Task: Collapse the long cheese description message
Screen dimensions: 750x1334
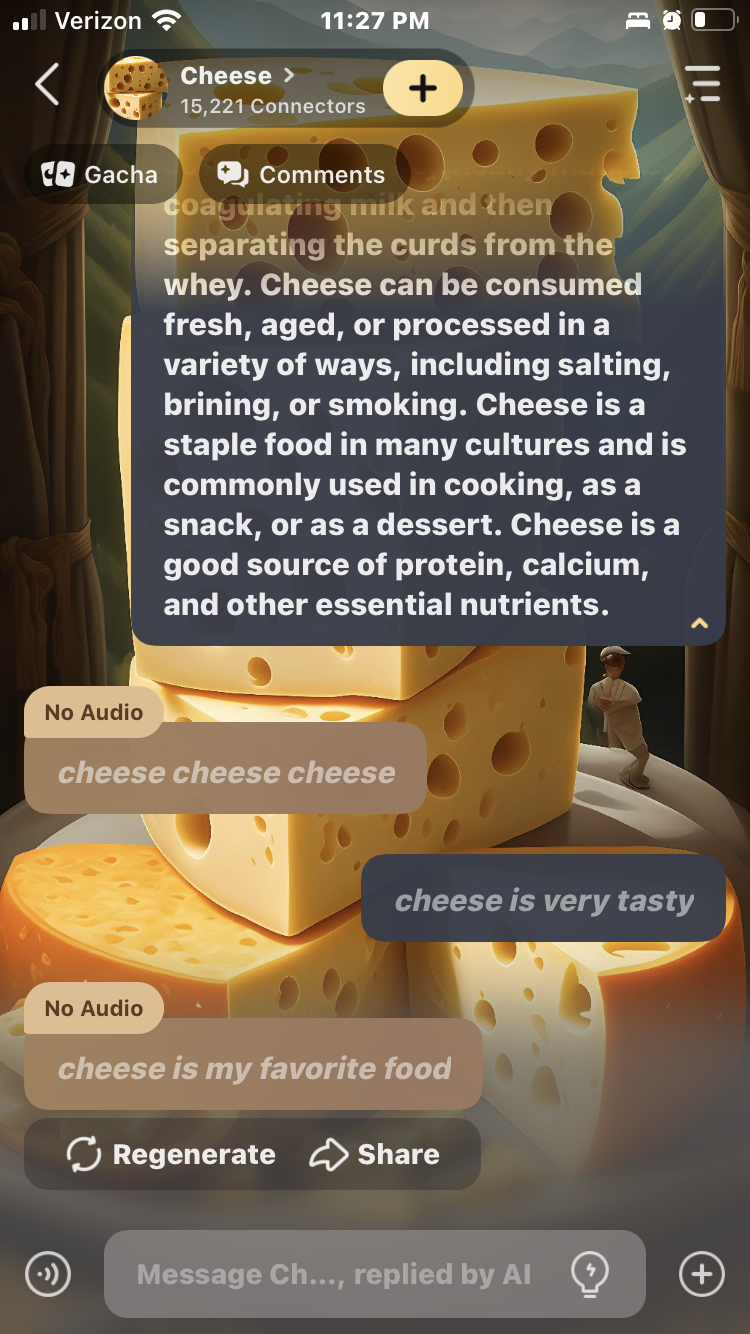Action: [700, 623]
